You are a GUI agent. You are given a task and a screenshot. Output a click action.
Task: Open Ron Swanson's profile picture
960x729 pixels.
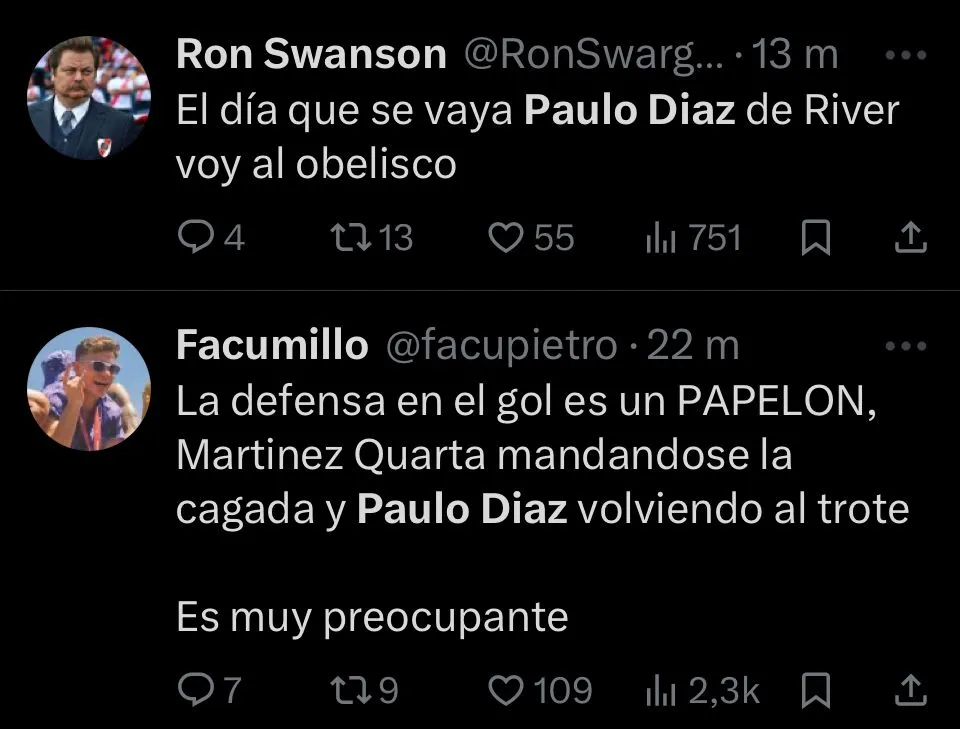[x=88, y=98]
